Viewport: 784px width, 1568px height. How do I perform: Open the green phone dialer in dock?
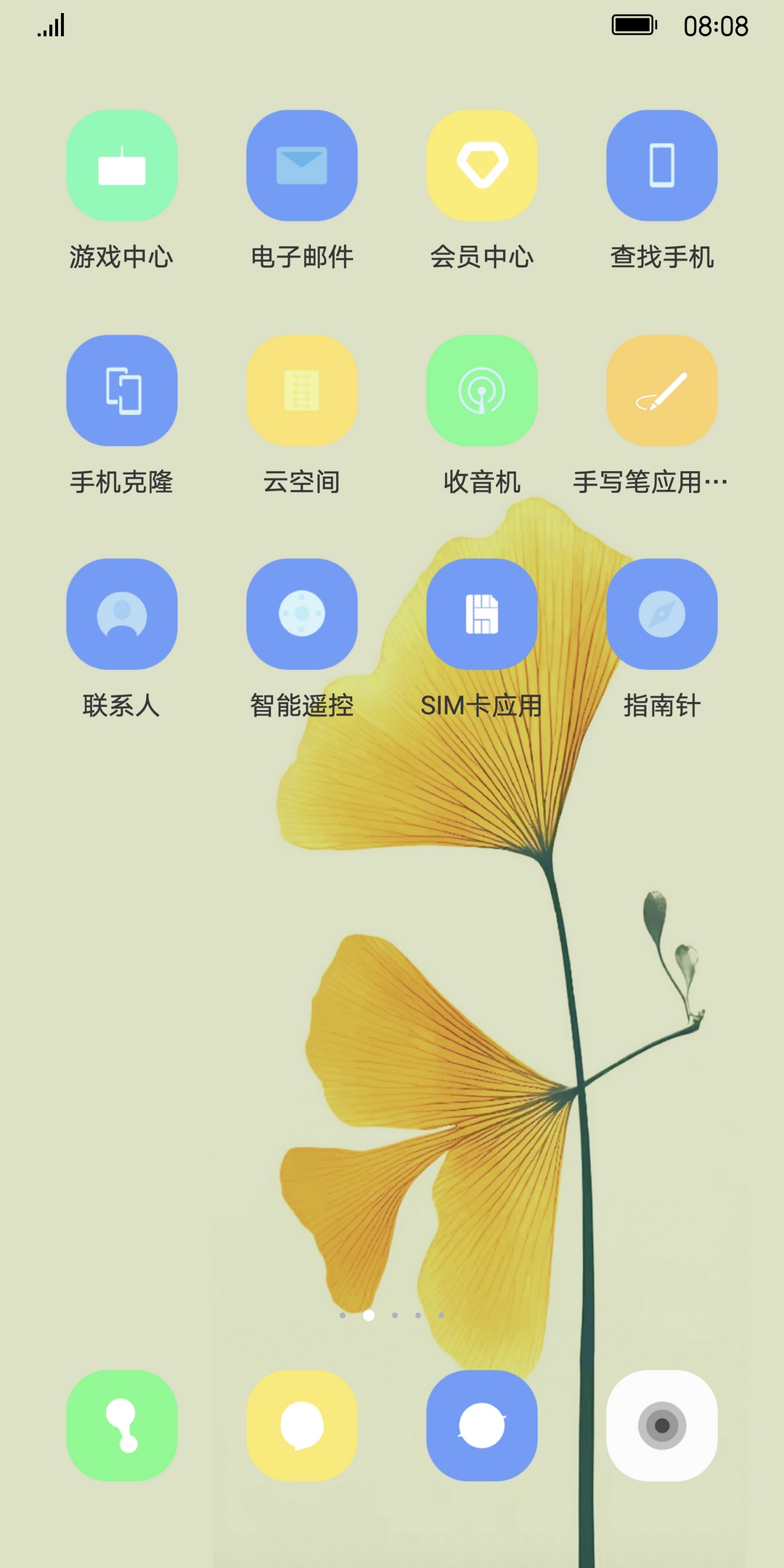click(x=122, y=1426)
